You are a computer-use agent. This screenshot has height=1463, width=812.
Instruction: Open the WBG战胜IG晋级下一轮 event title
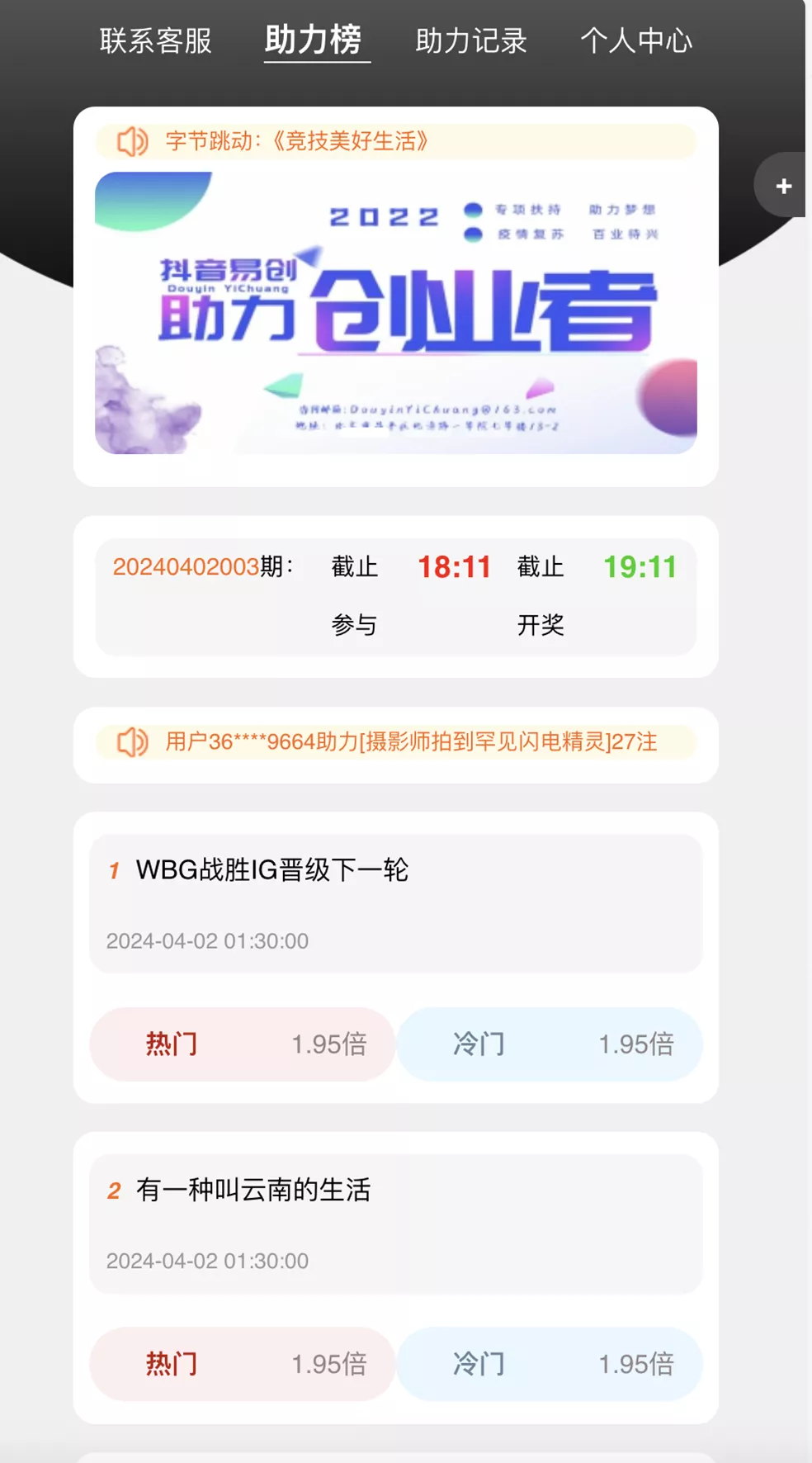pyautogui.click(x=272, y=869)
